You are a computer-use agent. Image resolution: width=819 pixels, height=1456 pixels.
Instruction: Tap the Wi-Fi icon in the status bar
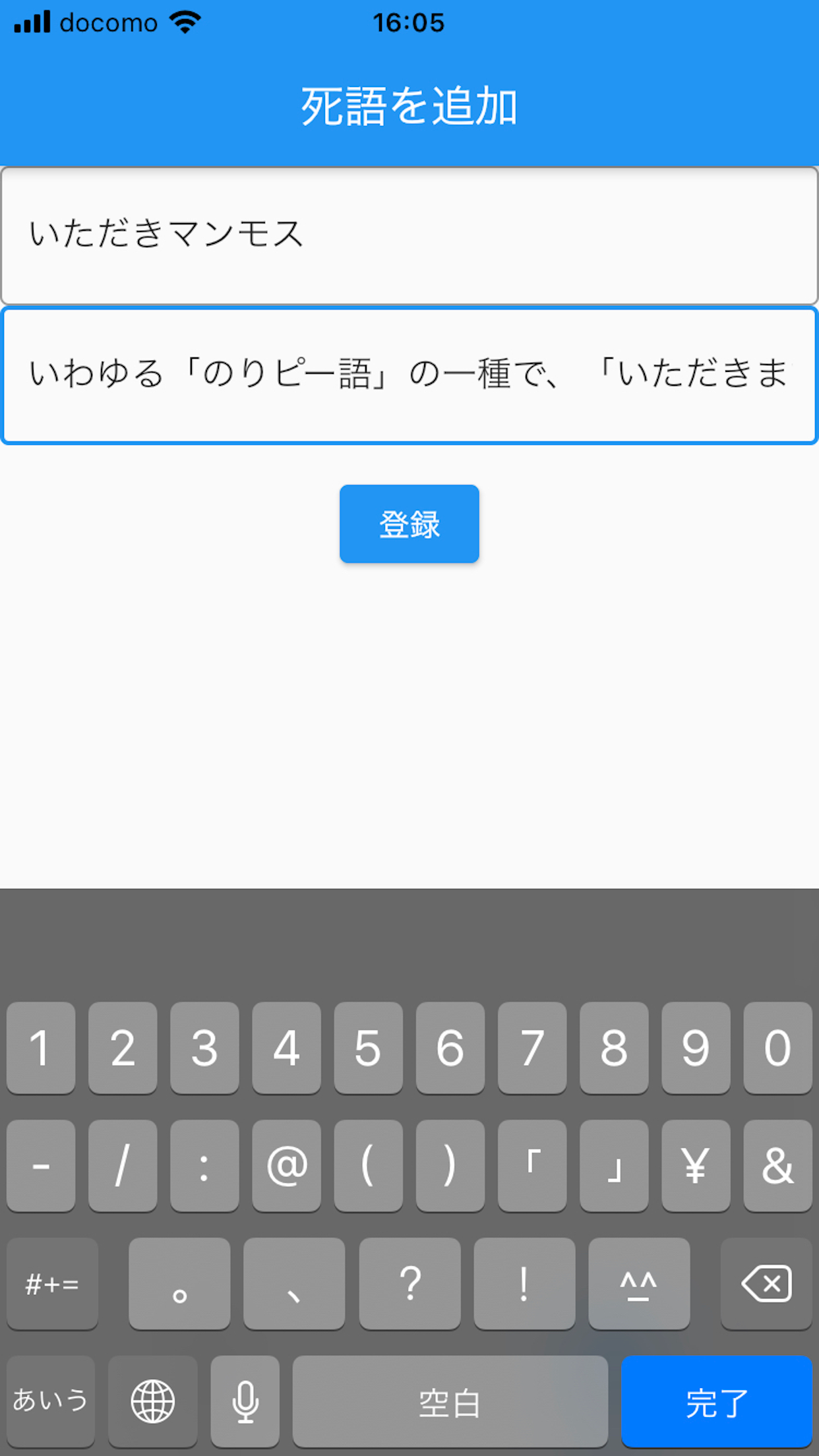[x=185, y=22]
